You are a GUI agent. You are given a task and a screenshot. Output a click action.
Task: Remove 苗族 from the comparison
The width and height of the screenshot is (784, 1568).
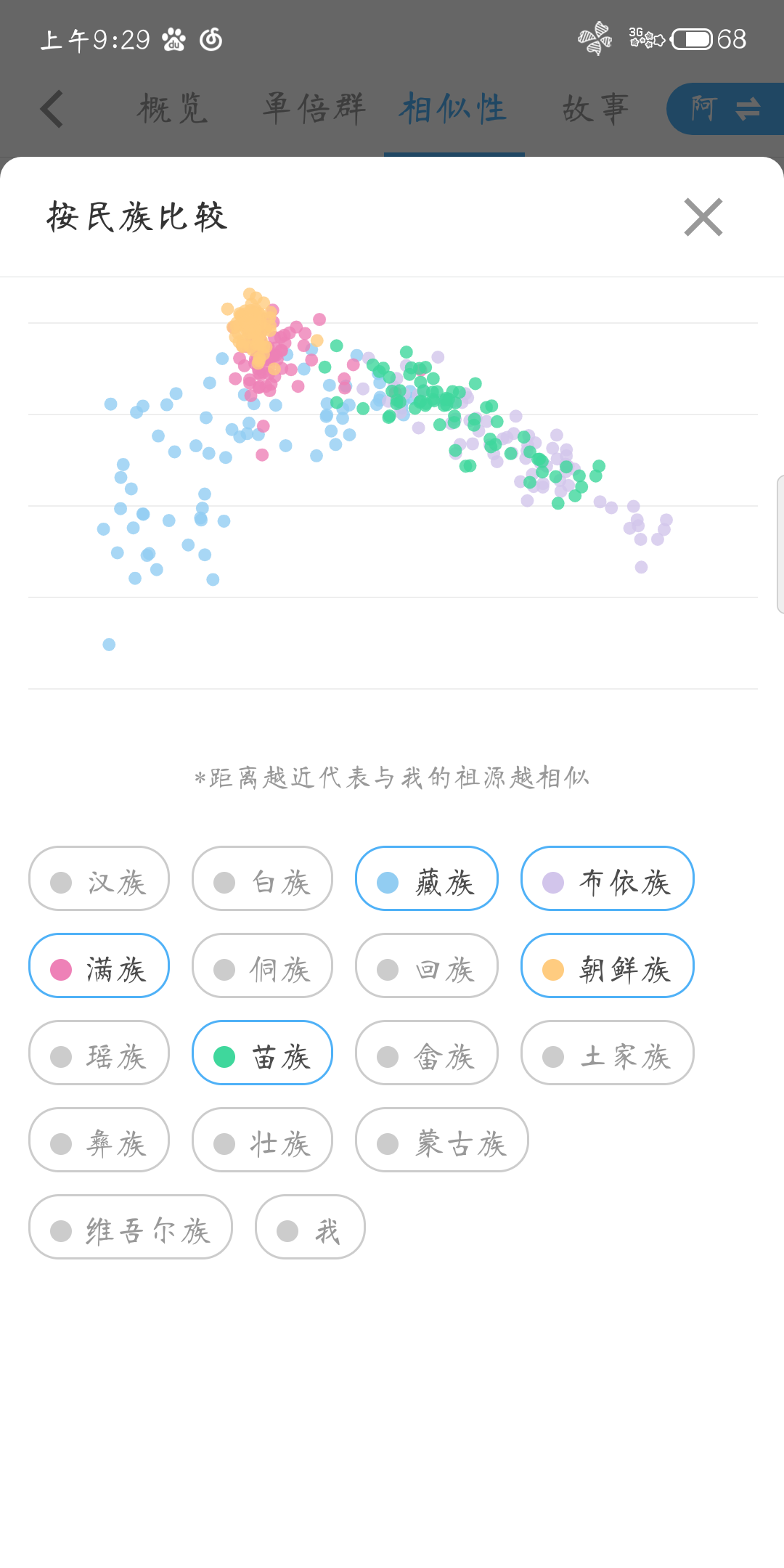262,1053
